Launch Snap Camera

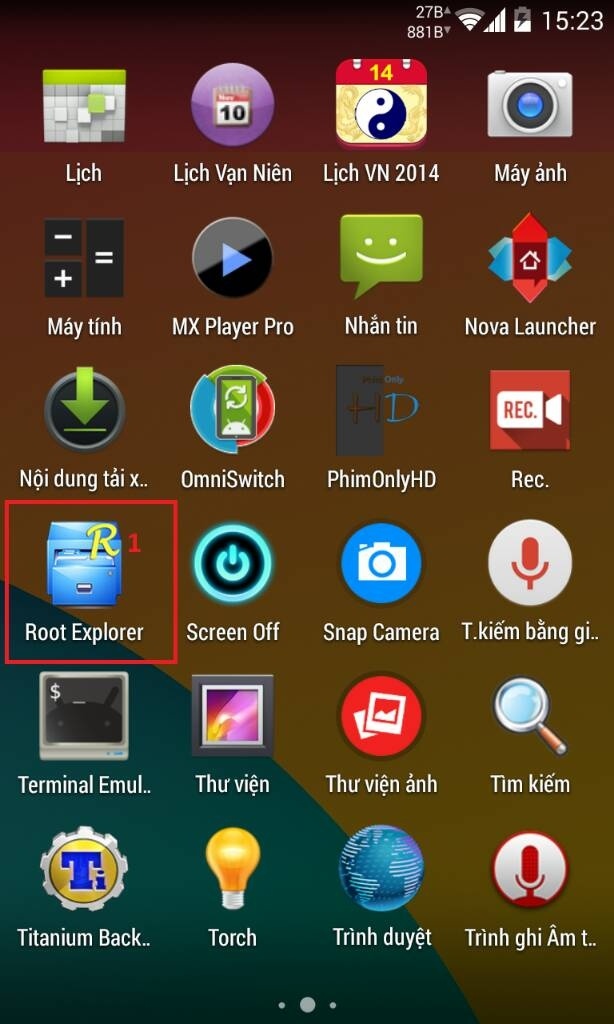click(x=381, y=565)
